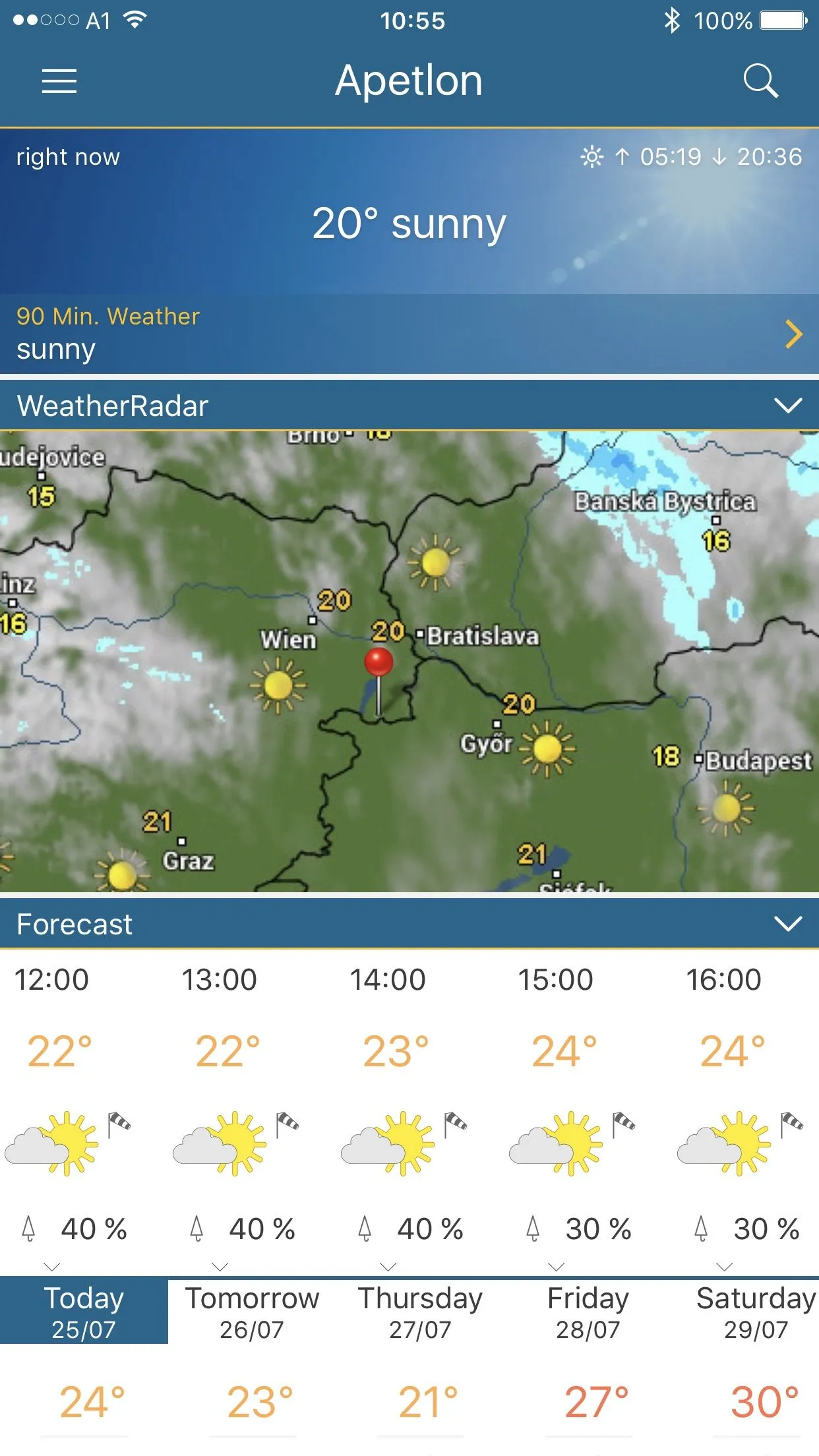Viewport: 819px width, 1456px height.
Task: Collapse the Forecast section
Action: coord(787,924)
